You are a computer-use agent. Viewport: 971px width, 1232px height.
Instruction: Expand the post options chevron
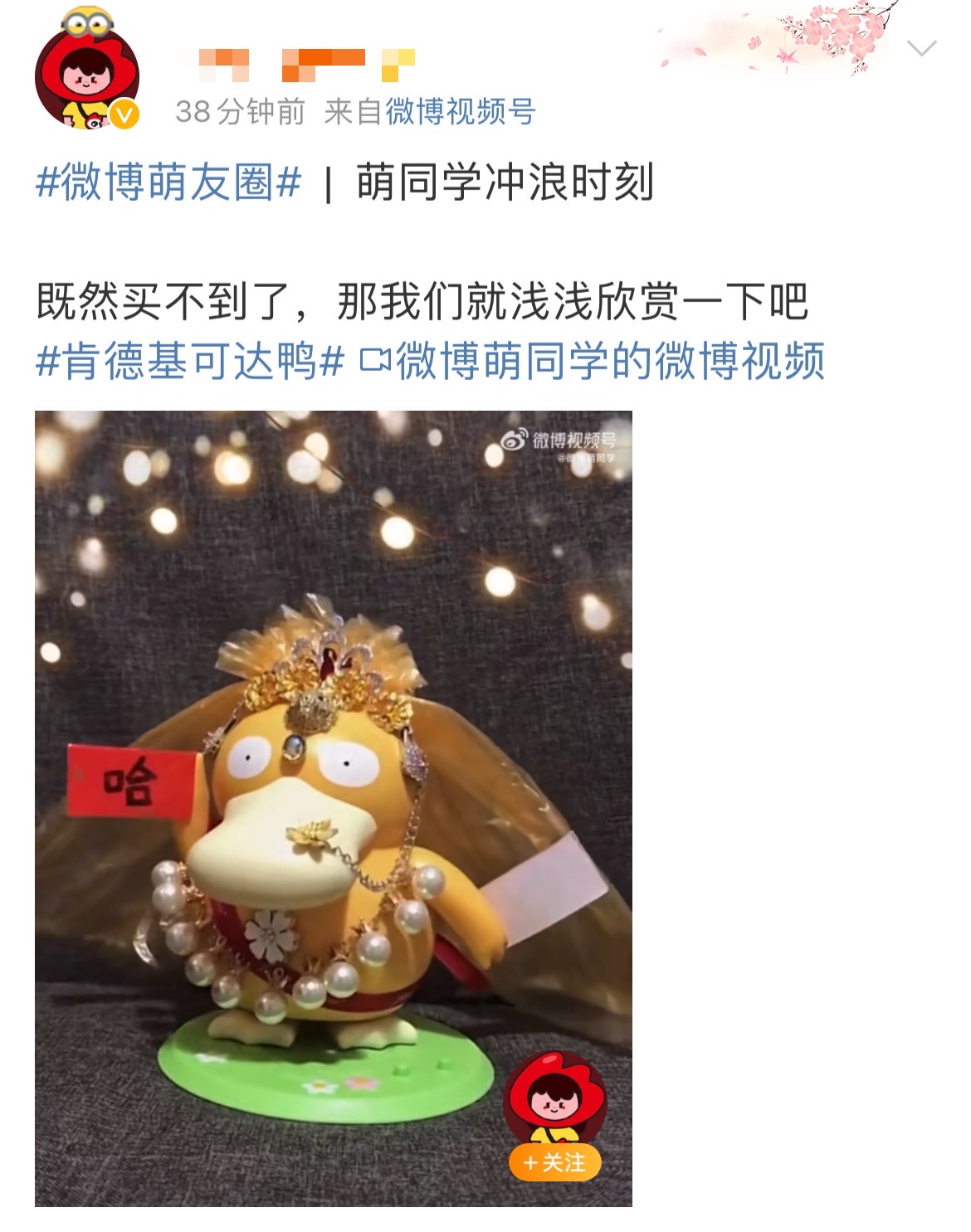pyautogui.click(x=921, y=49)
